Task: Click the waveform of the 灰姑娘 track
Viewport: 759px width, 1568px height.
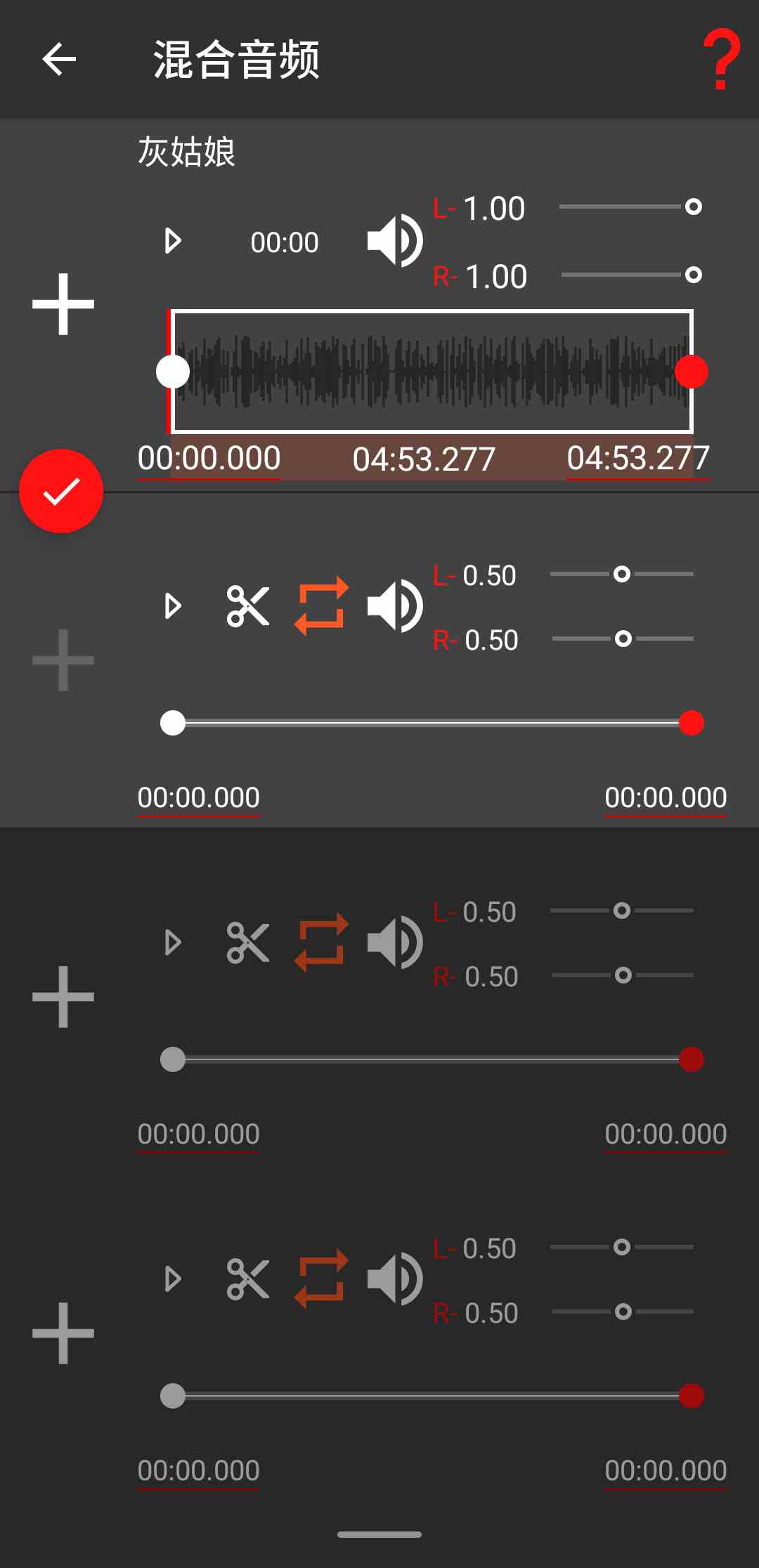Action: pos(432,369)
